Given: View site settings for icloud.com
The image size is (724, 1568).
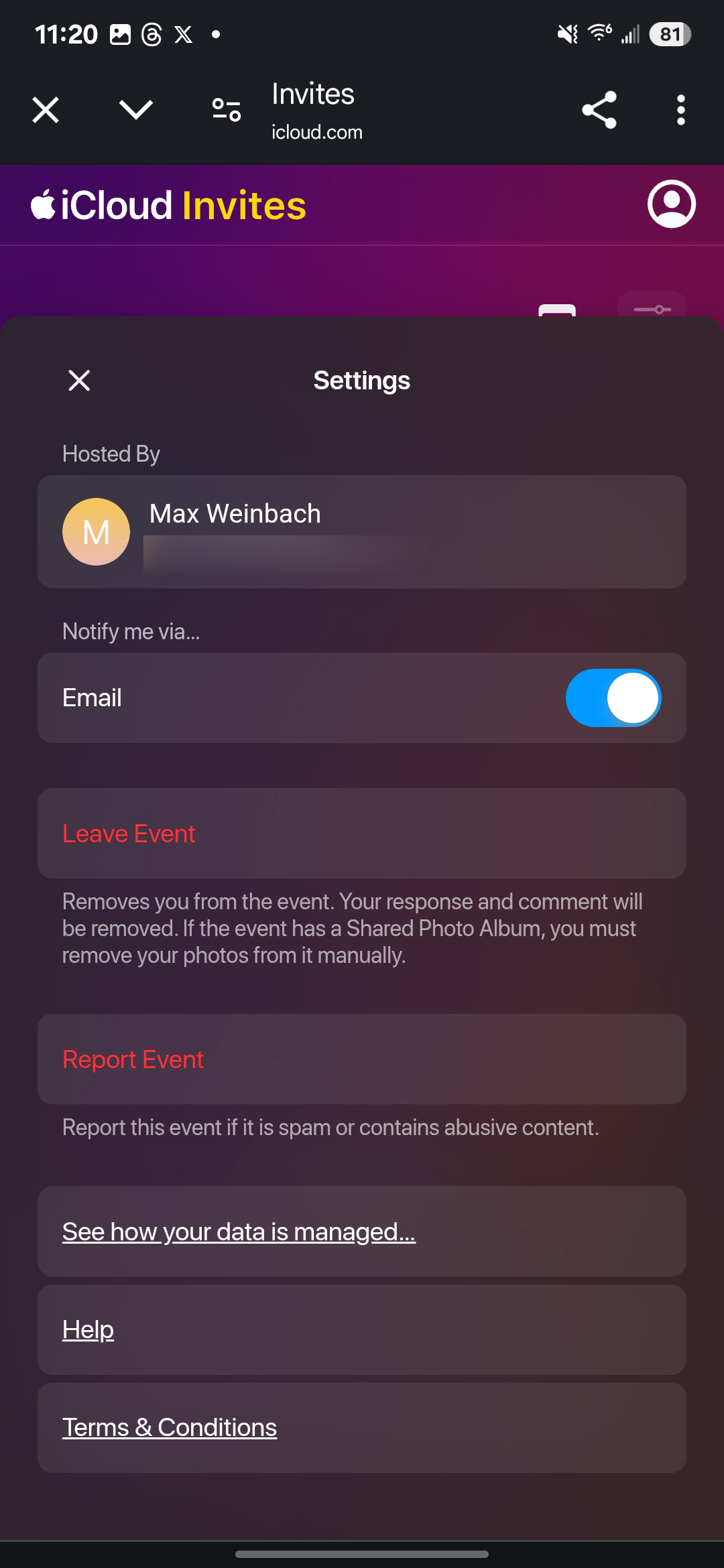Looking at the screenshot, I should pos(227,110).
